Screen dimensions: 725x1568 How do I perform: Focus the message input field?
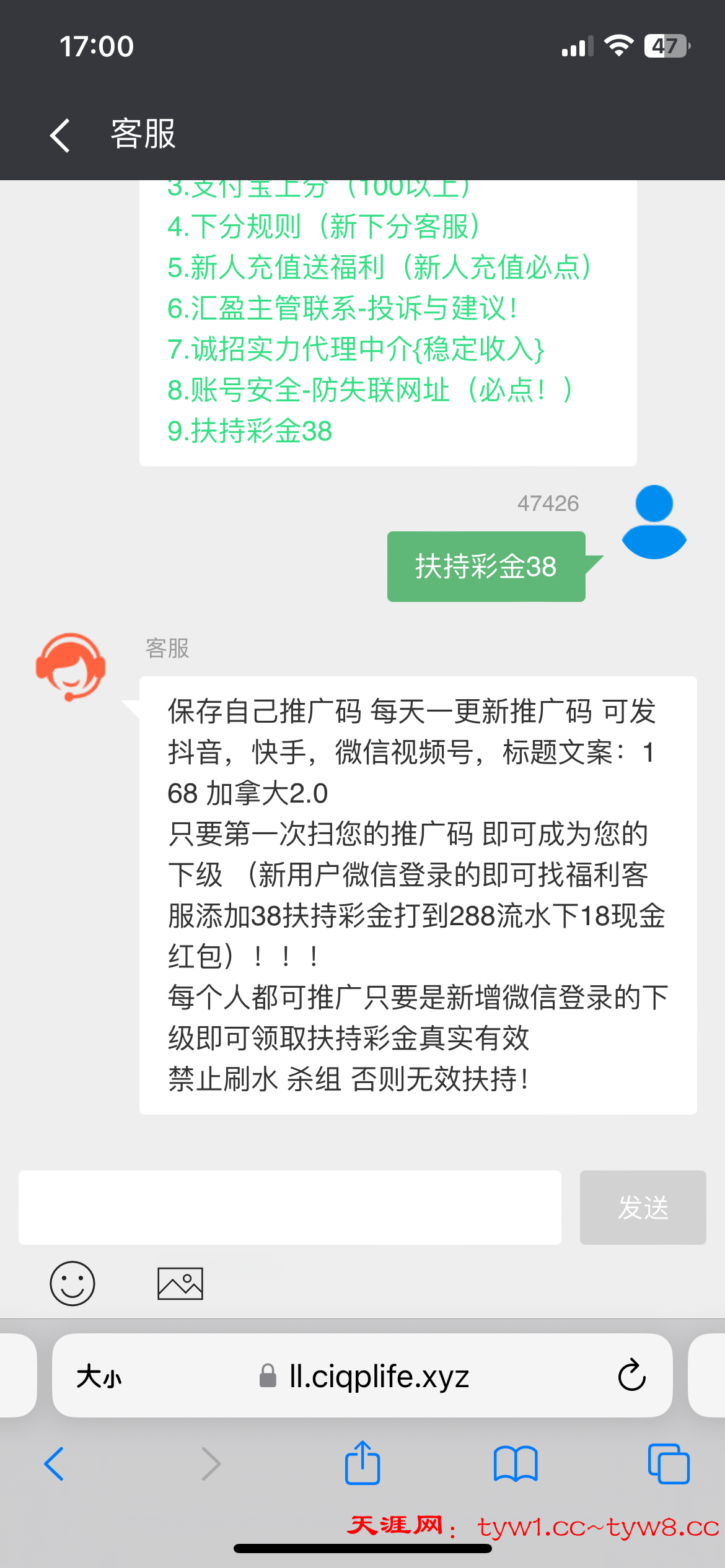tap(289, 1207)
